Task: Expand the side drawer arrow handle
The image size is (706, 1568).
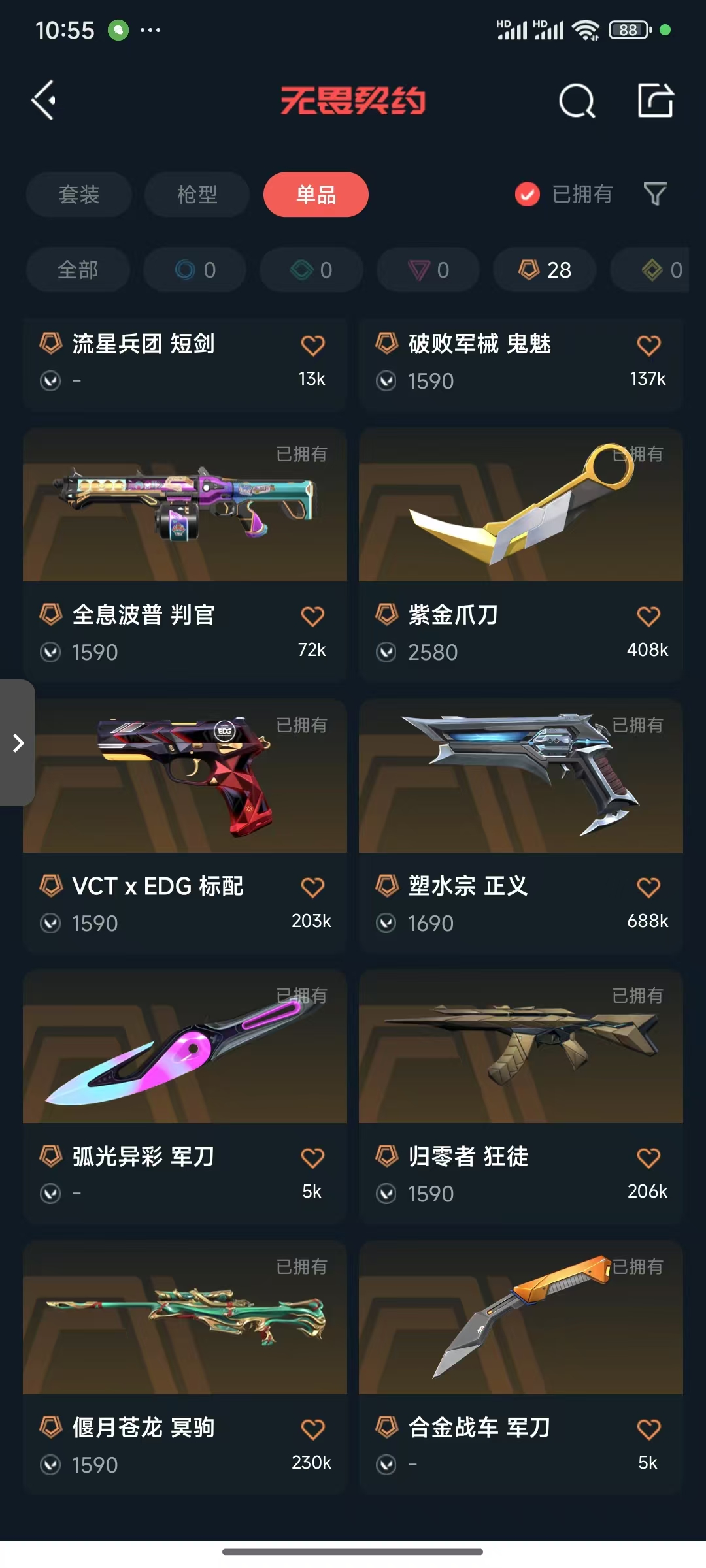Action: [18, 743]
